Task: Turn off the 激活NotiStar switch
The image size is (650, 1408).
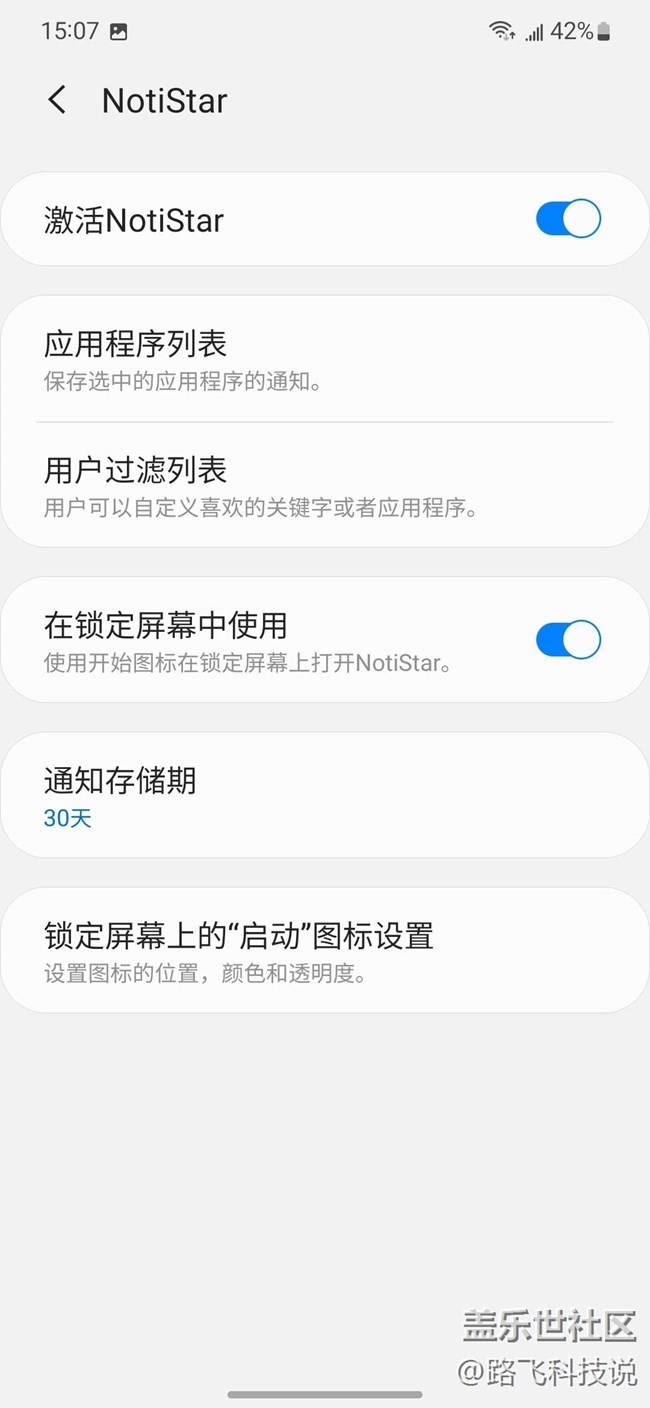Action: (568, 219)
